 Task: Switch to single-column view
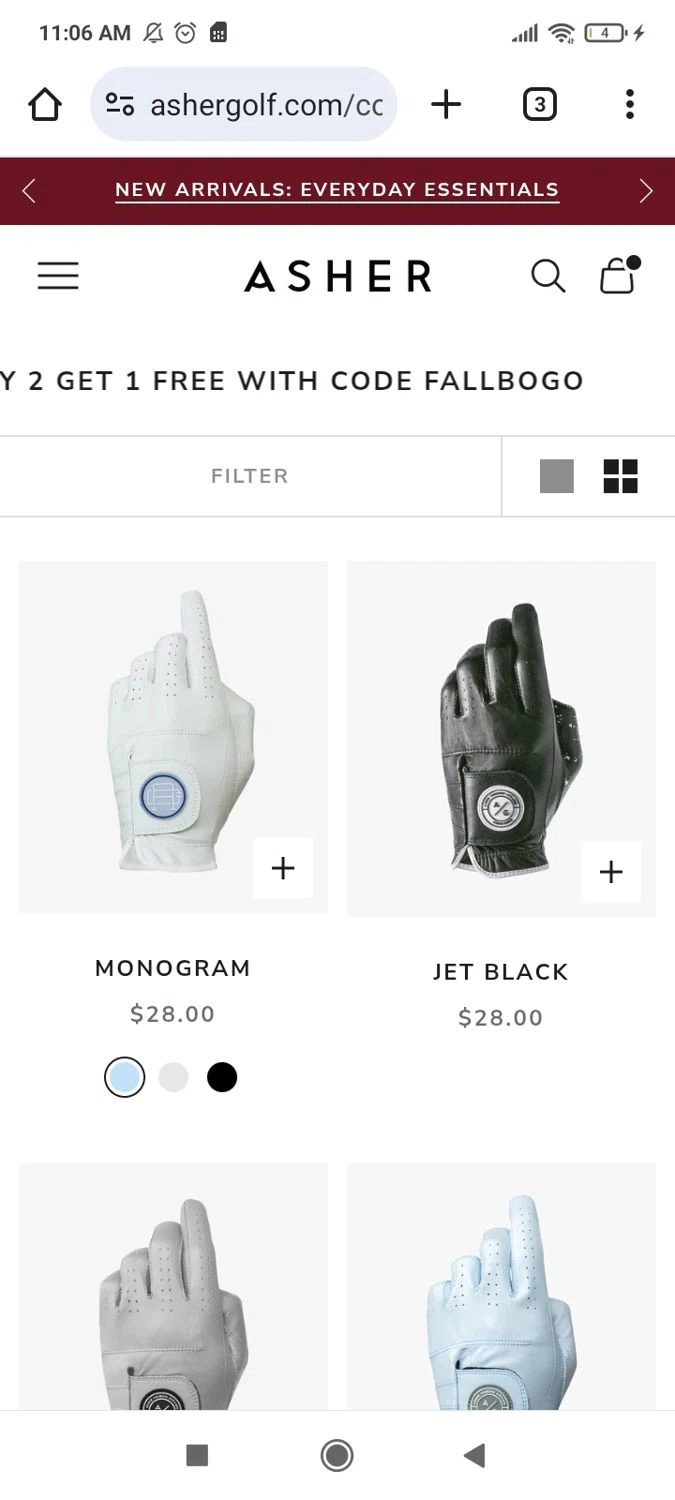[x=557, y=476]
